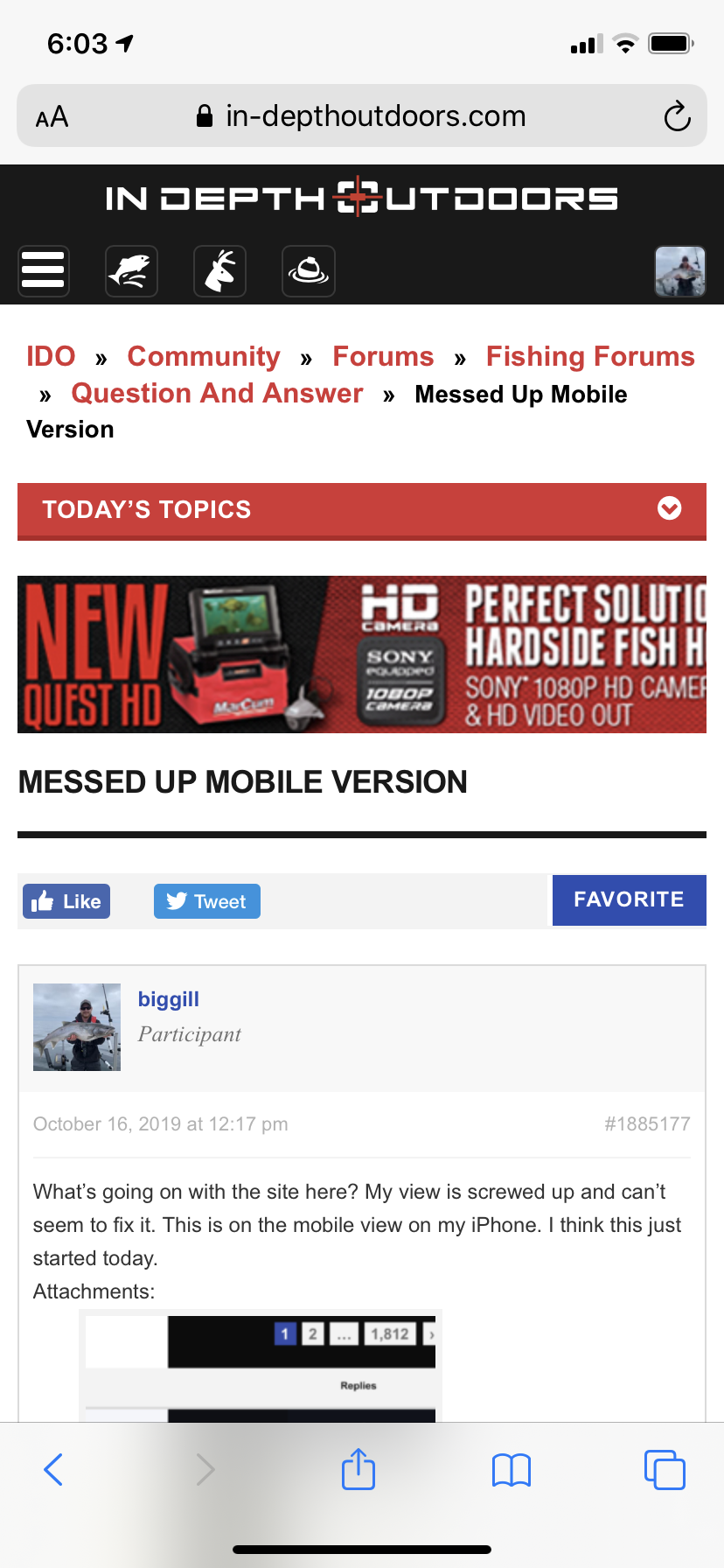Open the Quest HD camera ad banner
The width and height of the screenshot is (724, 1568).
tap(362, 654)
